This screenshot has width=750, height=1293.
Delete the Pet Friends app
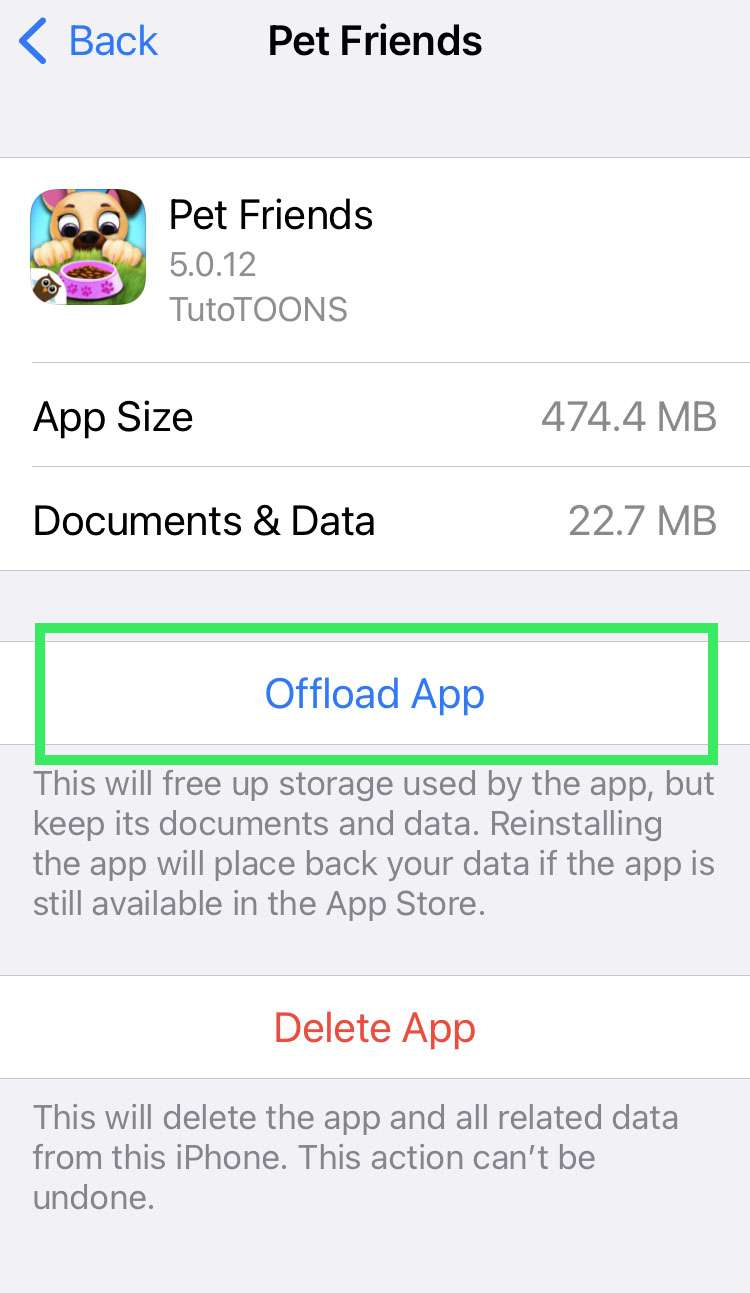(x=375, y=1027)
